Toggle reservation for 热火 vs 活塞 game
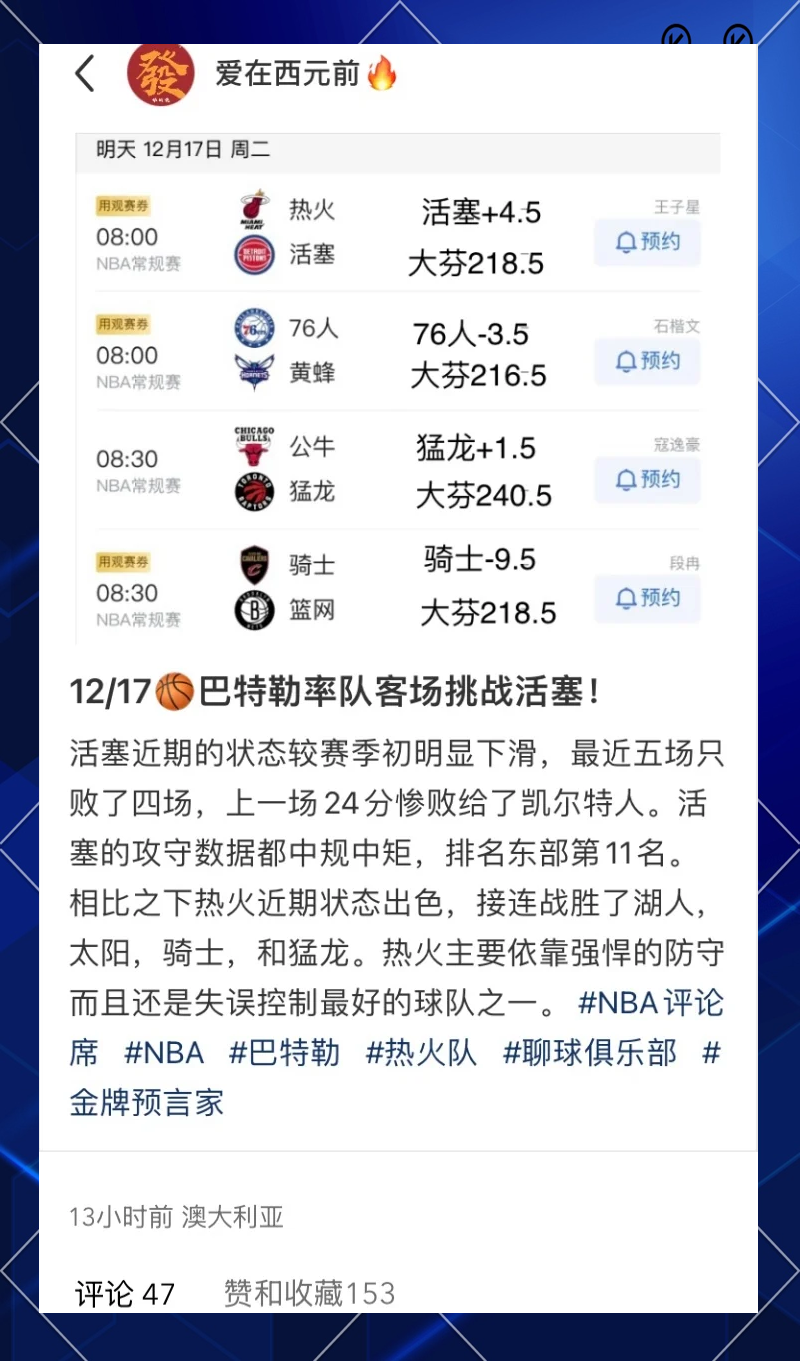Image resolution: width=800 pixels, height=1361 pixels. point(647,243)
